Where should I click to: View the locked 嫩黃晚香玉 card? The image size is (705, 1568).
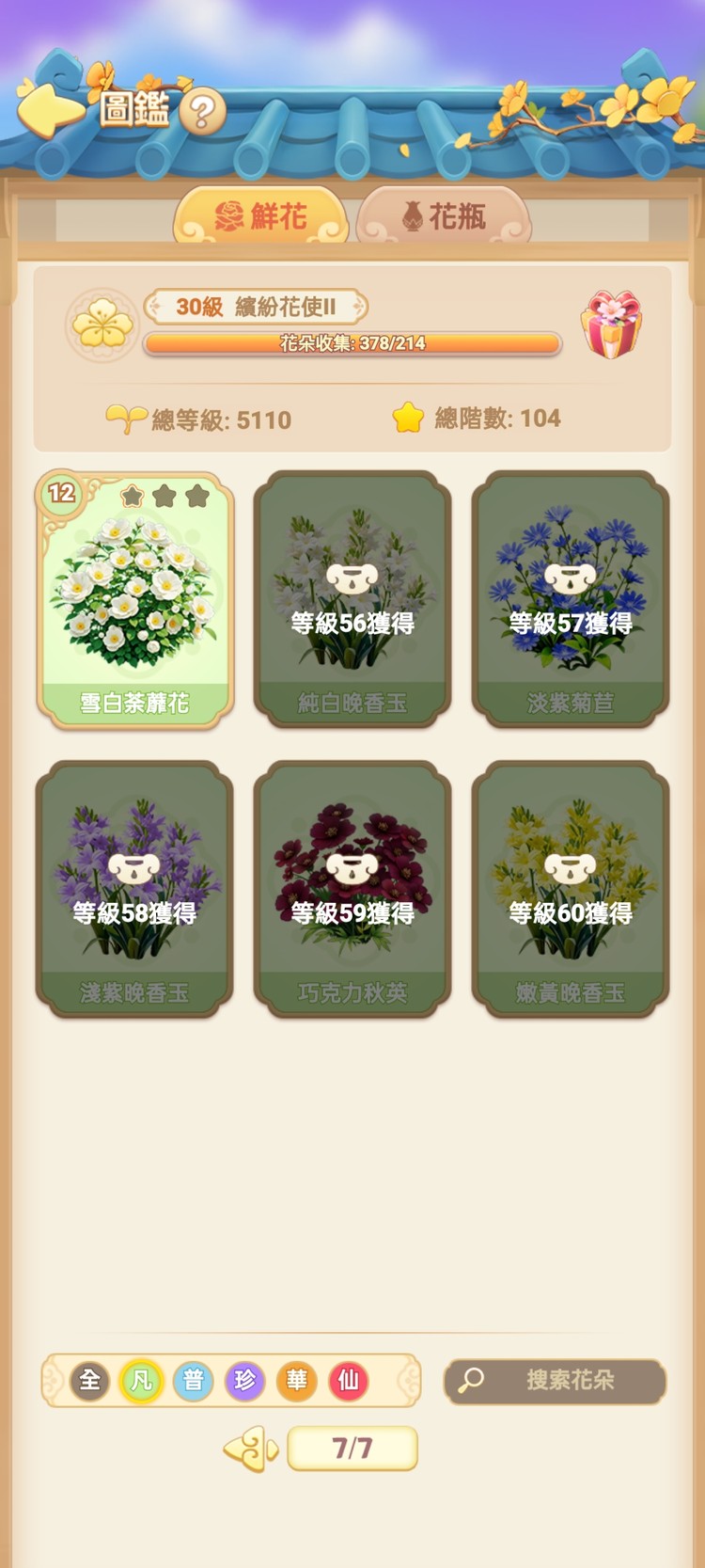point(571,890)
